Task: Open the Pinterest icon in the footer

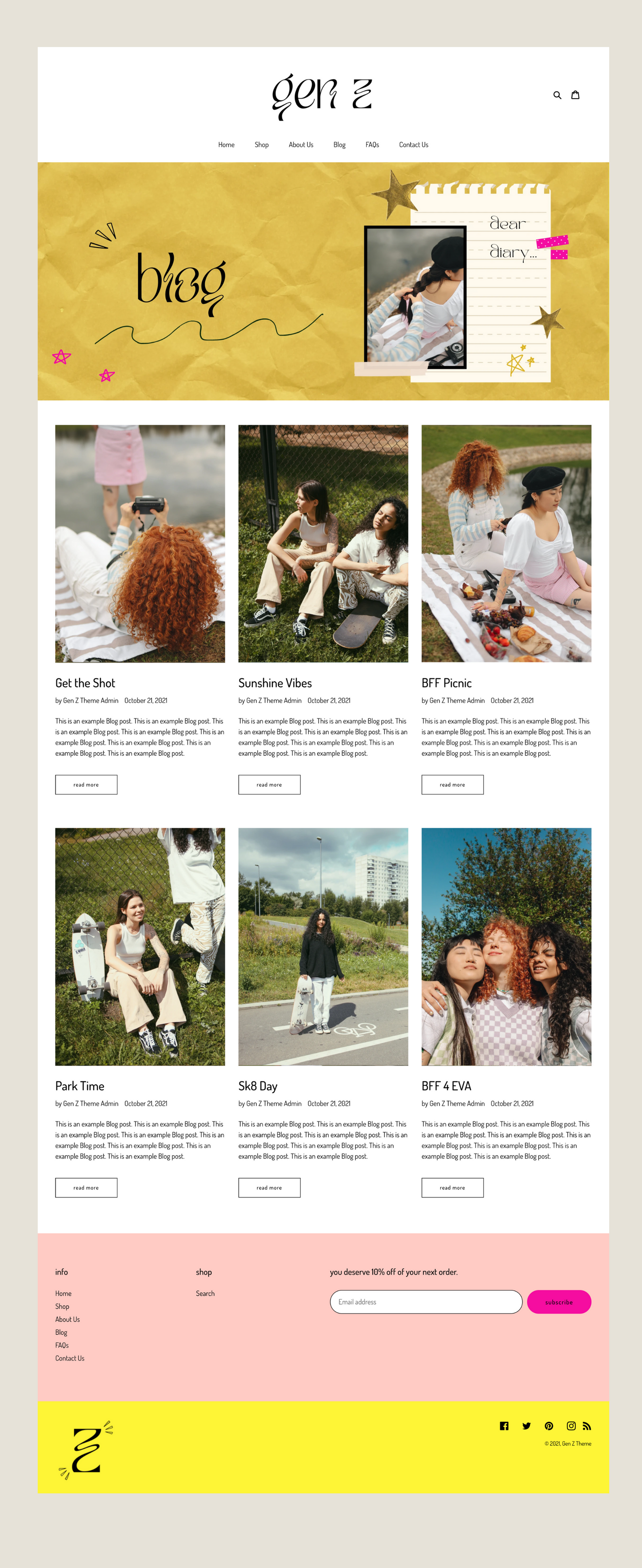Action: click(549, 1425)
